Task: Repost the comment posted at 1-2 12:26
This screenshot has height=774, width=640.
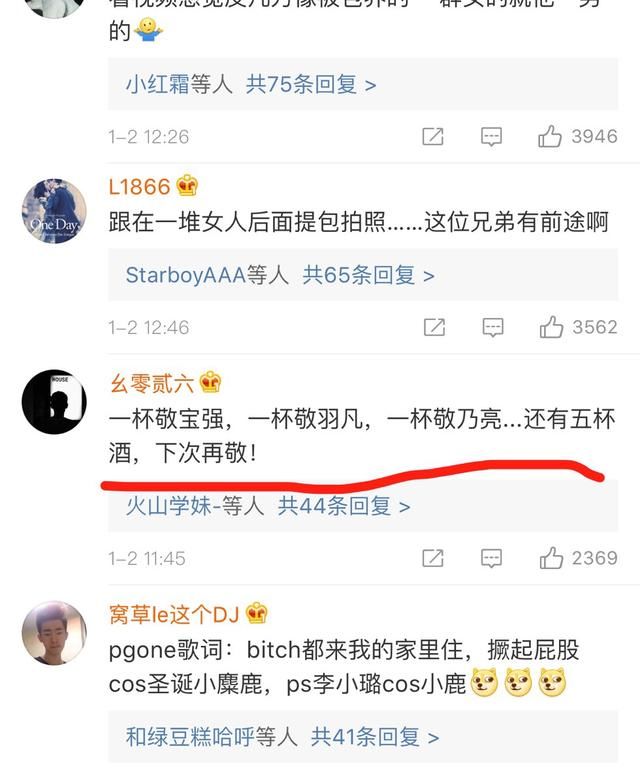Action: (x=432, y=136)
